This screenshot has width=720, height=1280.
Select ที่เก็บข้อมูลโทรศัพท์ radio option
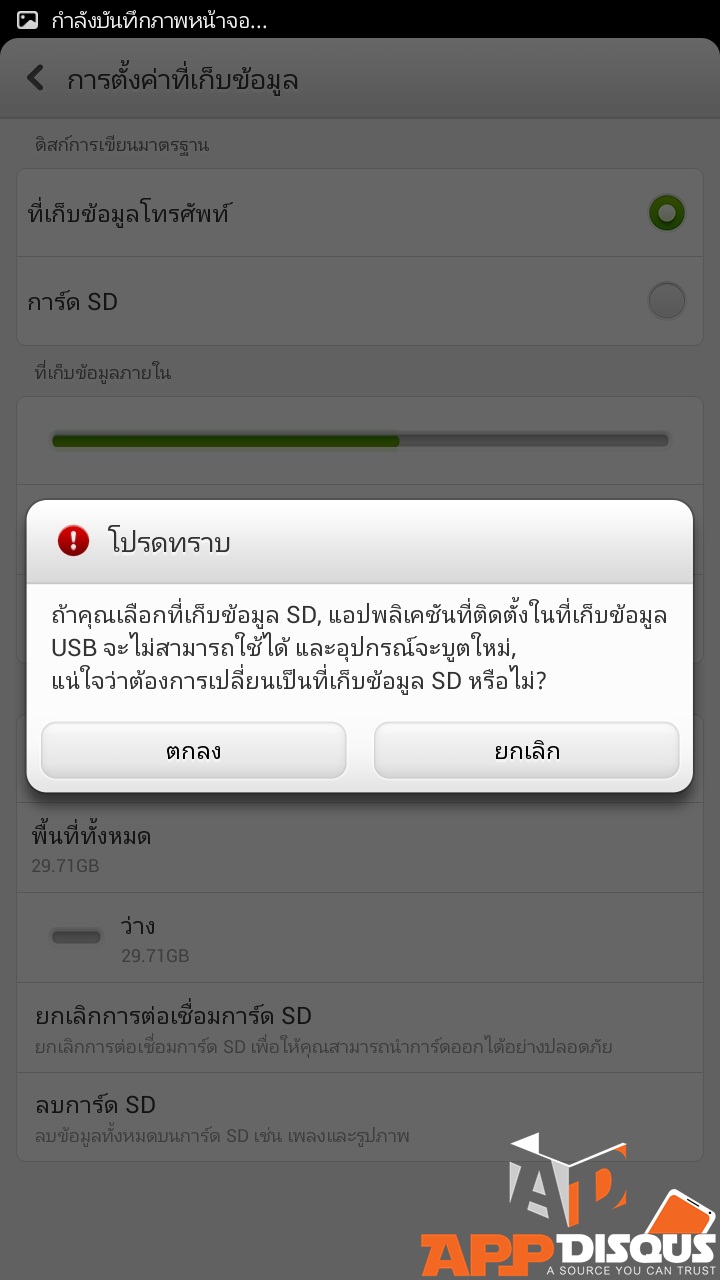coord(666,212)
